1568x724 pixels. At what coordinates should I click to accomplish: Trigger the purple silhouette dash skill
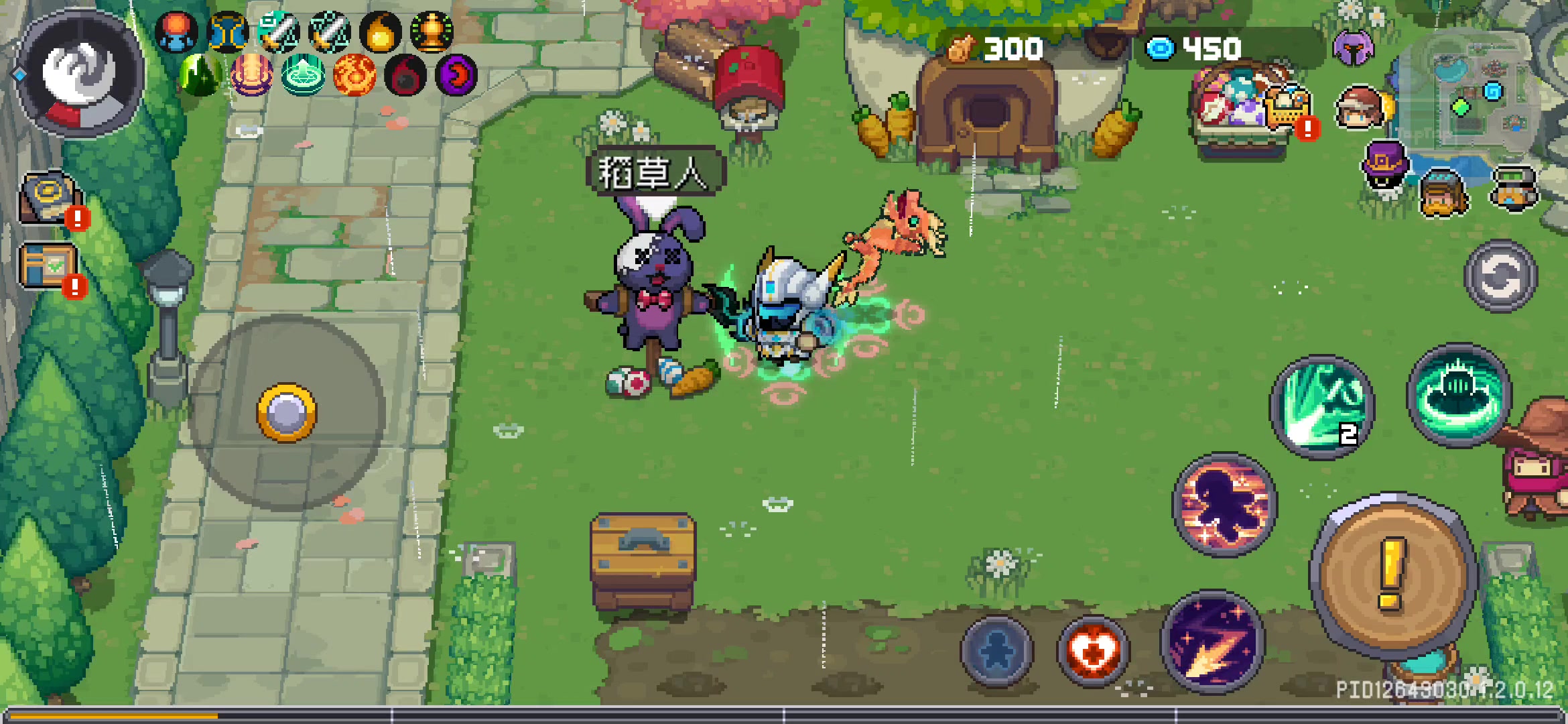(x=1224, y=504)
